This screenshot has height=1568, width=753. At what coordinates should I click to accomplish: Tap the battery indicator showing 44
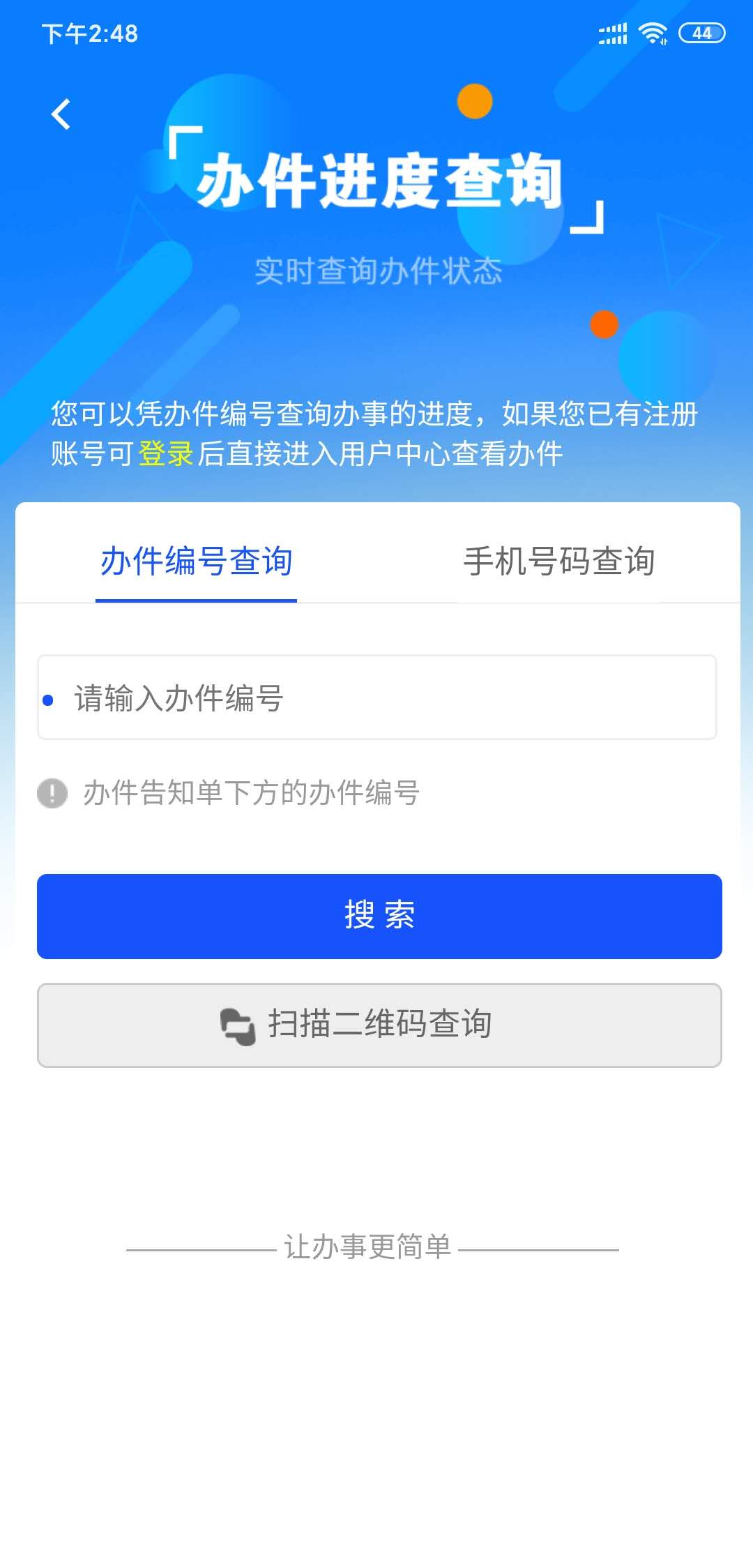701,31
